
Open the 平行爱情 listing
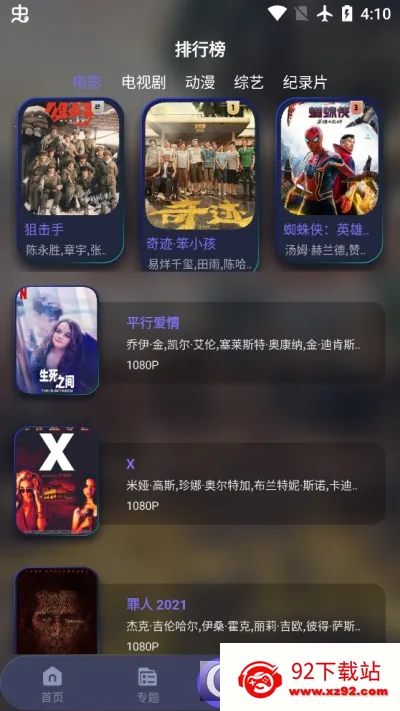tap(200, 341)
